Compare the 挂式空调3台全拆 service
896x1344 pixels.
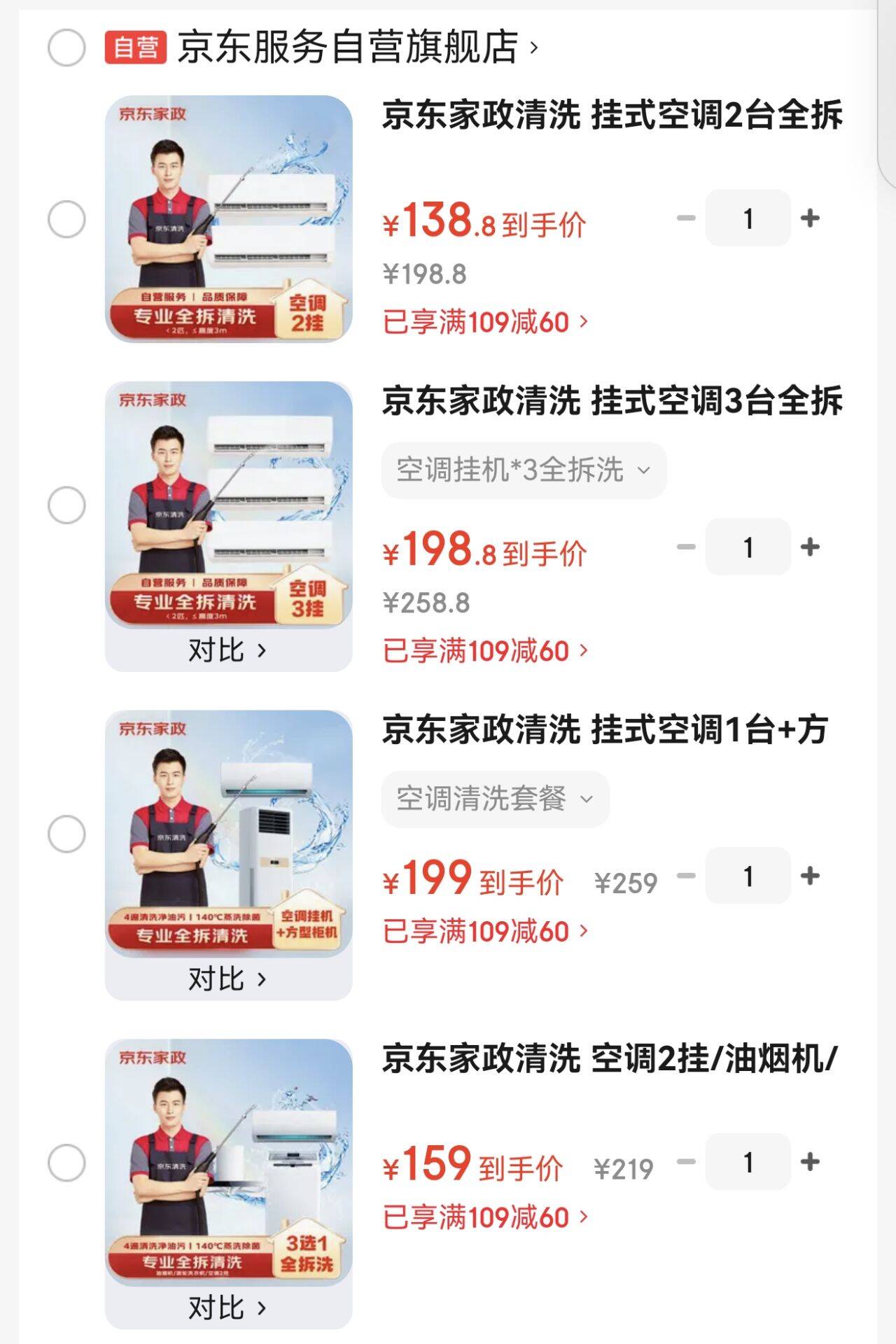point(228,650)
